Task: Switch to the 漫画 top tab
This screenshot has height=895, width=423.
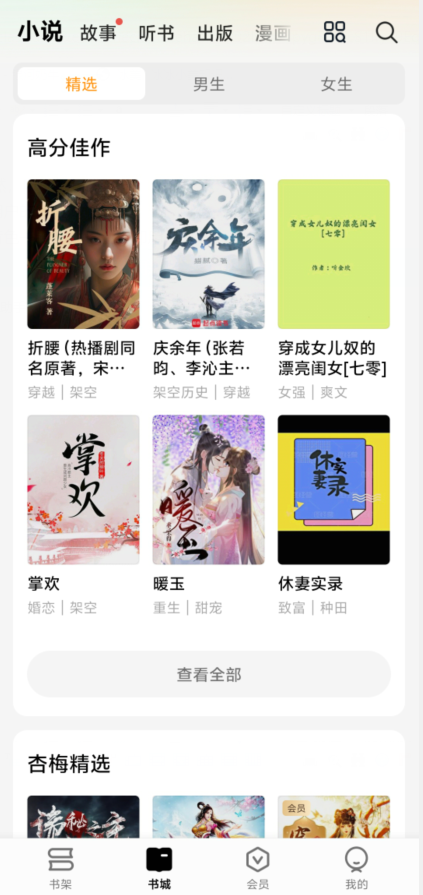Action: pos(273,33)
